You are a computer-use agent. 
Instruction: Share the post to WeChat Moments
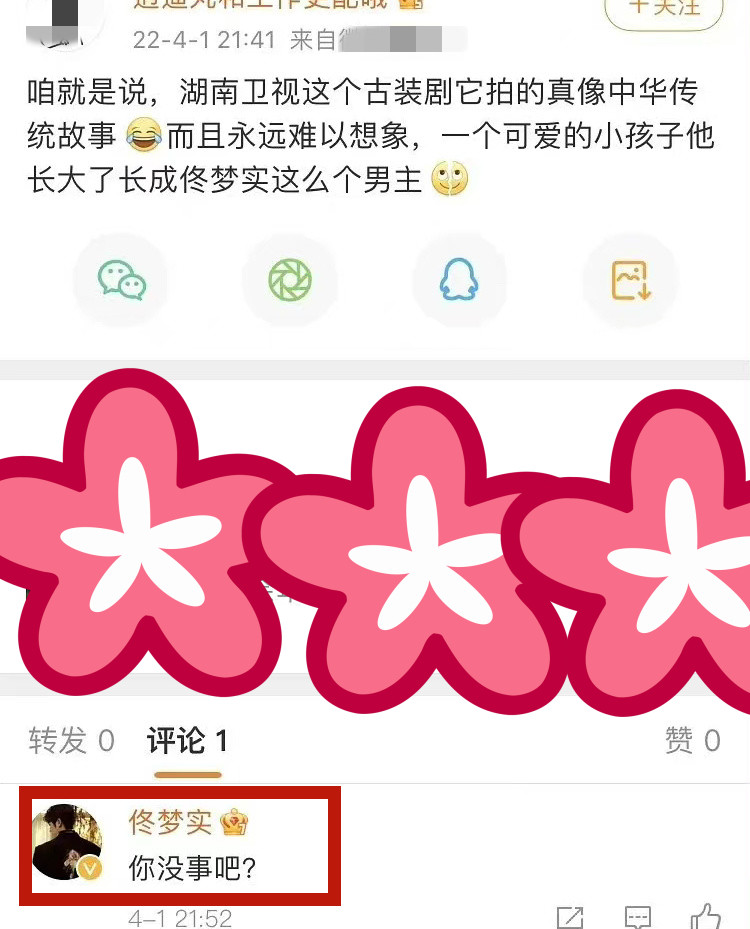pos(290,280)
